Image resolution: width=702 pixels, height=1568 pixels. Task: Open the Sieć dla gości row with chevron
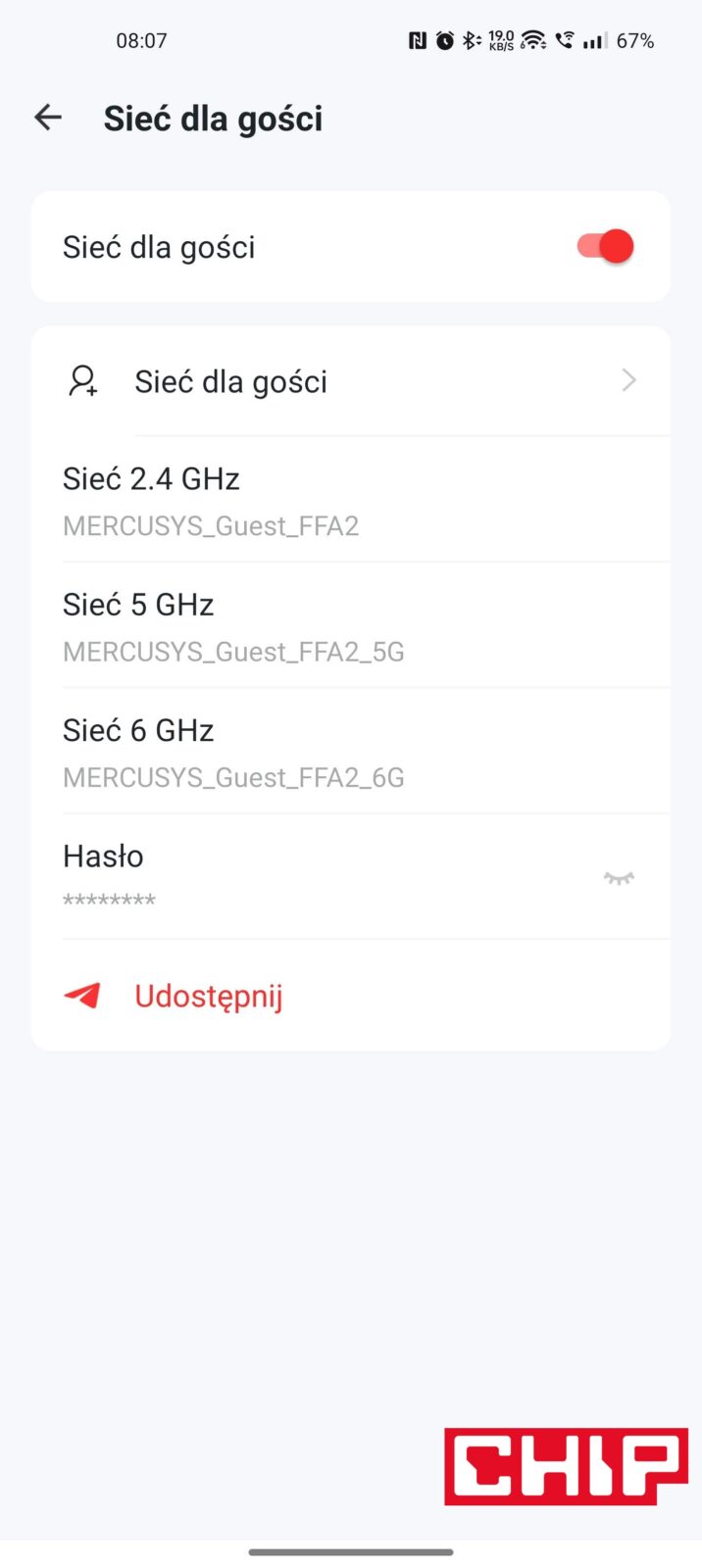(351, 381)
